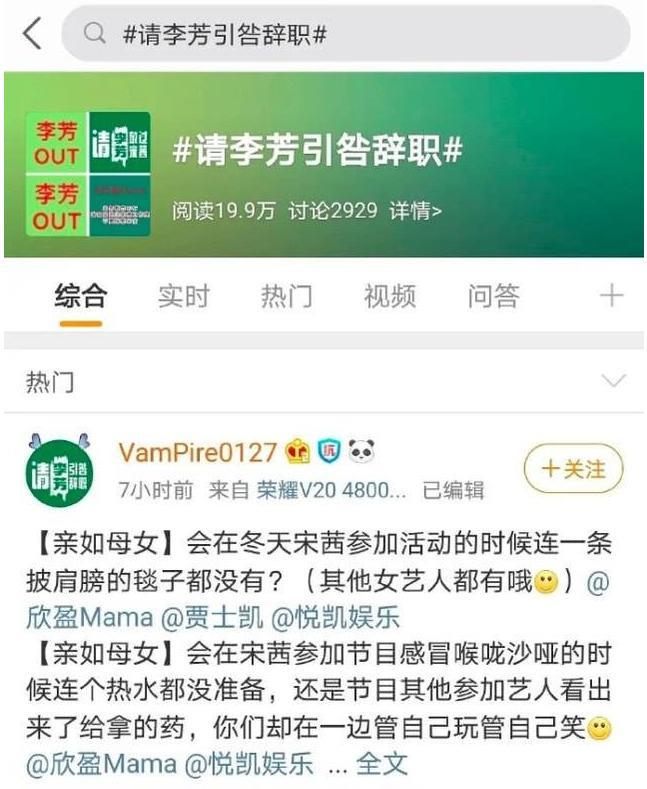The image size is (647, 789).
Task: Expand the post via 全文
Action: pyautogui.click(x=382, y=764)
